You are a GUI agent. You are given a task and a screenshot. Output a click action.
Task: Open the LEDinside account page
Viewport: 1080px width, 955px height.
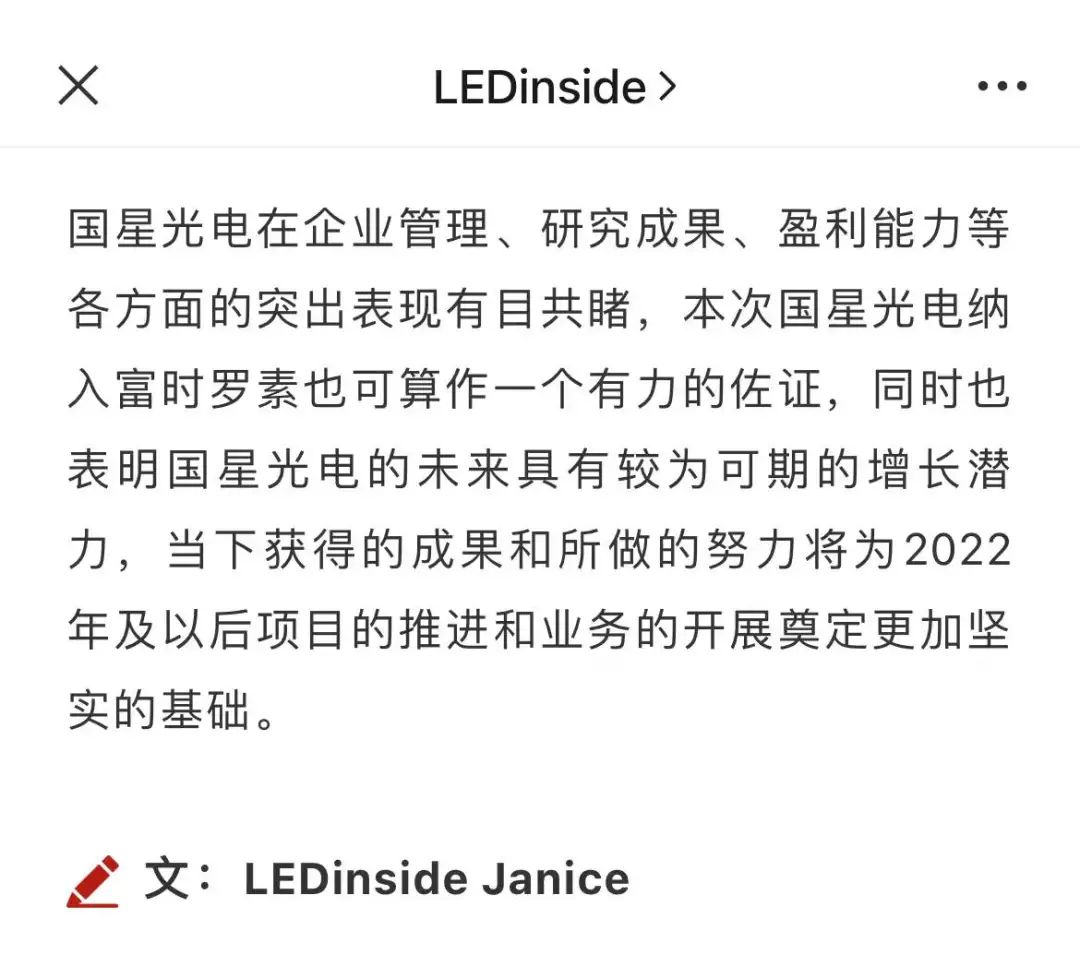coord(553,88)
